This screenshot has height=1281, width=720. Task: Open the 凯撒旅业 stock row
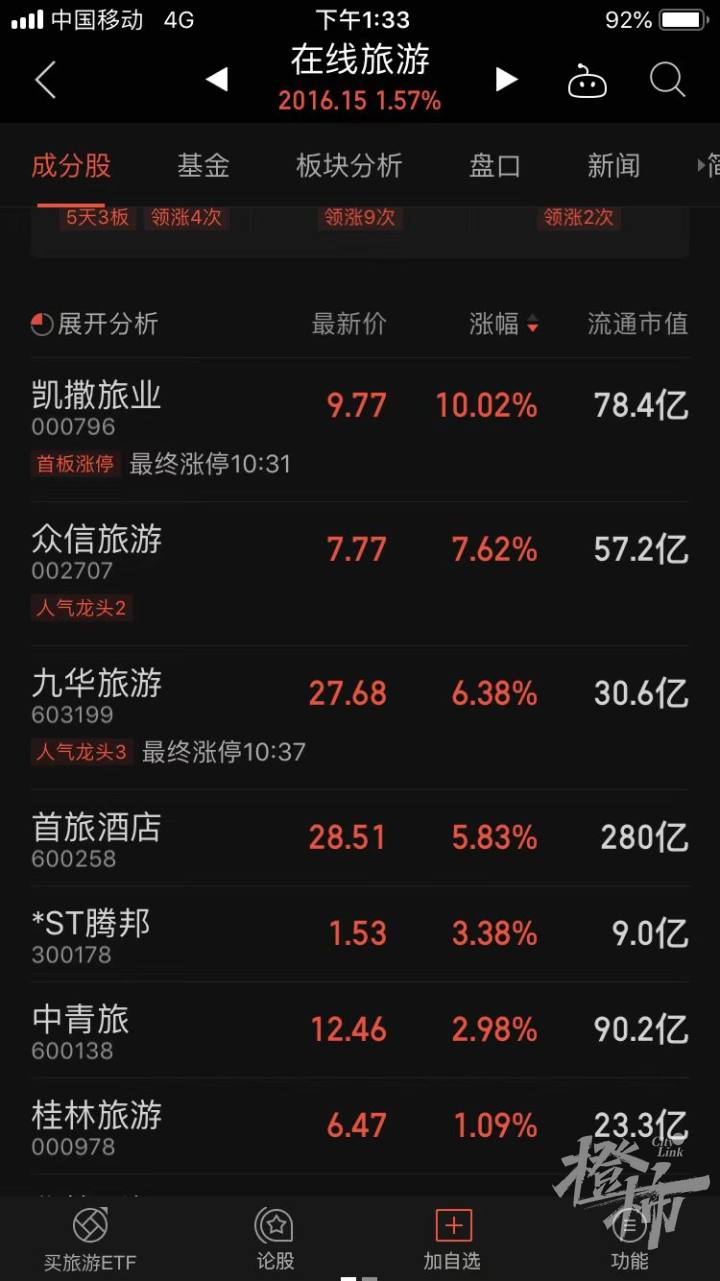point(95,396)
